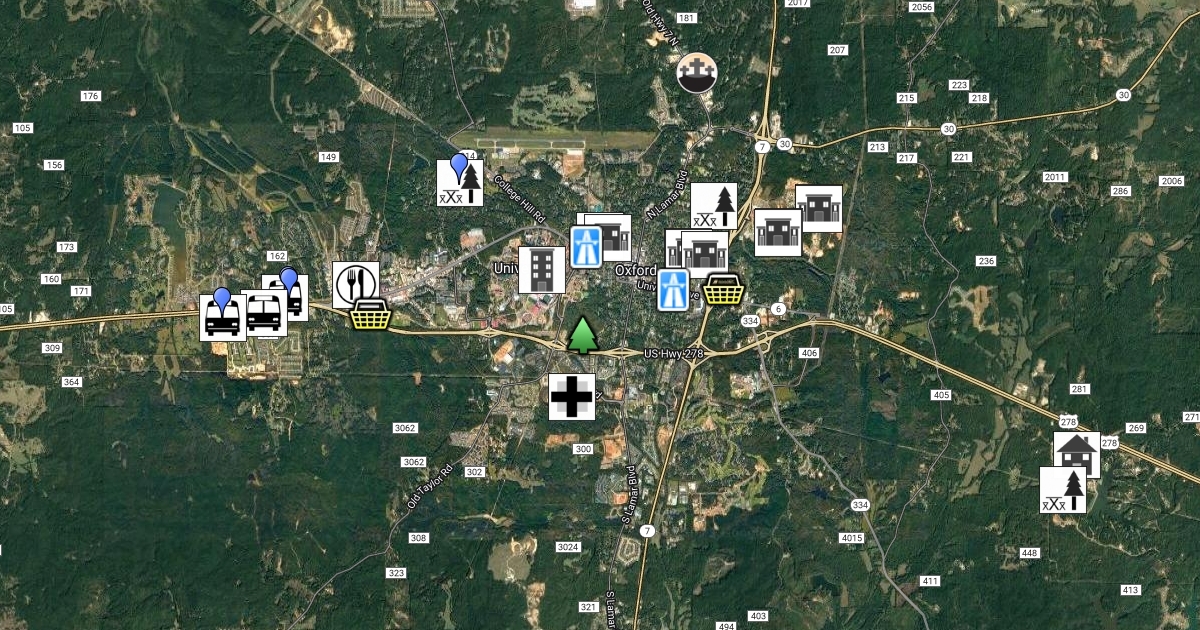Open the park marker near College Hill Rd
The height and width of the screenshot is (630, 1200).
pos(461,184)
